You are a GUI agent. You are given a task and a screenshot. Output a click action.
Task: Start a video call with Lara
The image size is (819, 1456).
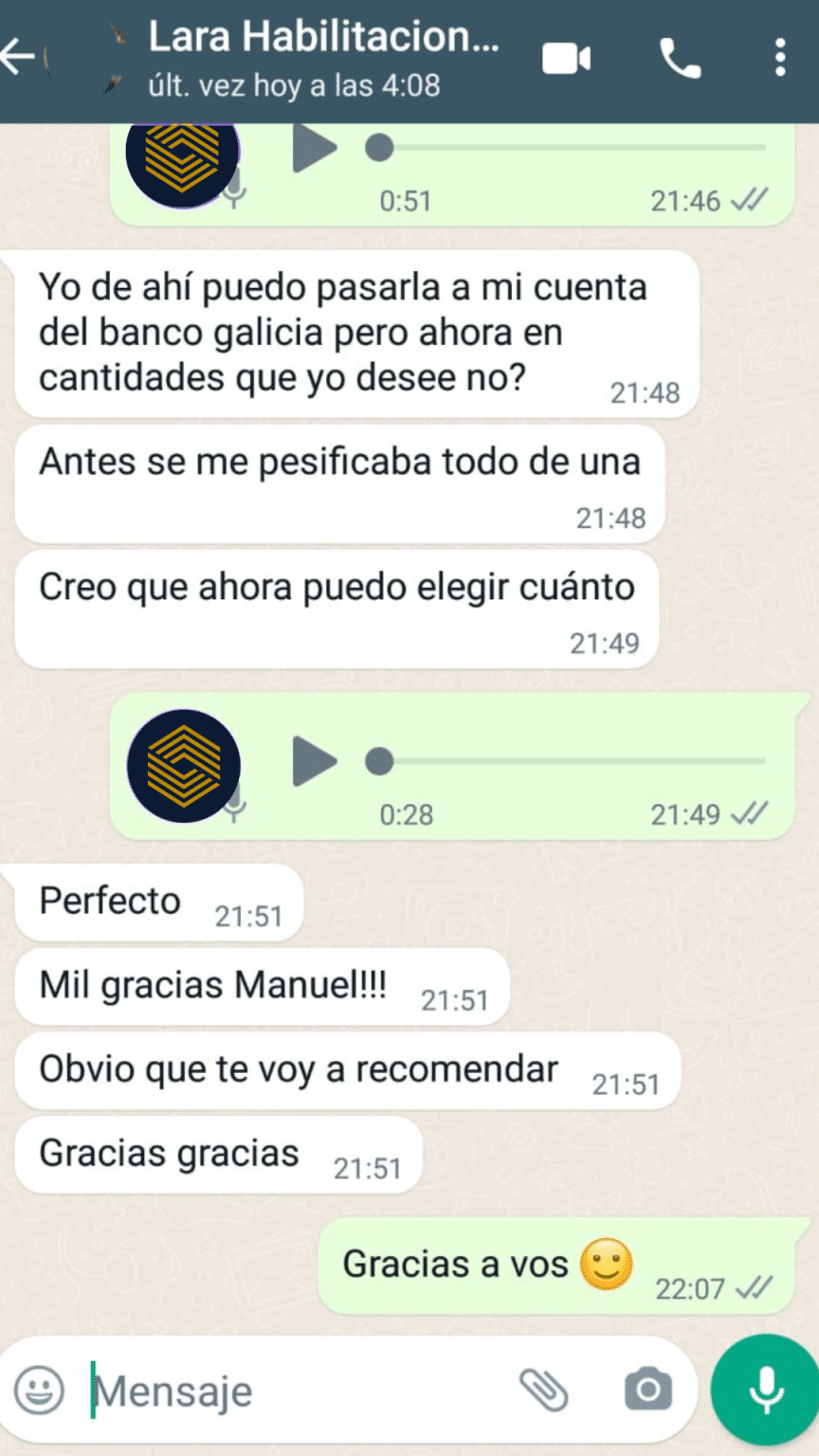click(566, 59)
